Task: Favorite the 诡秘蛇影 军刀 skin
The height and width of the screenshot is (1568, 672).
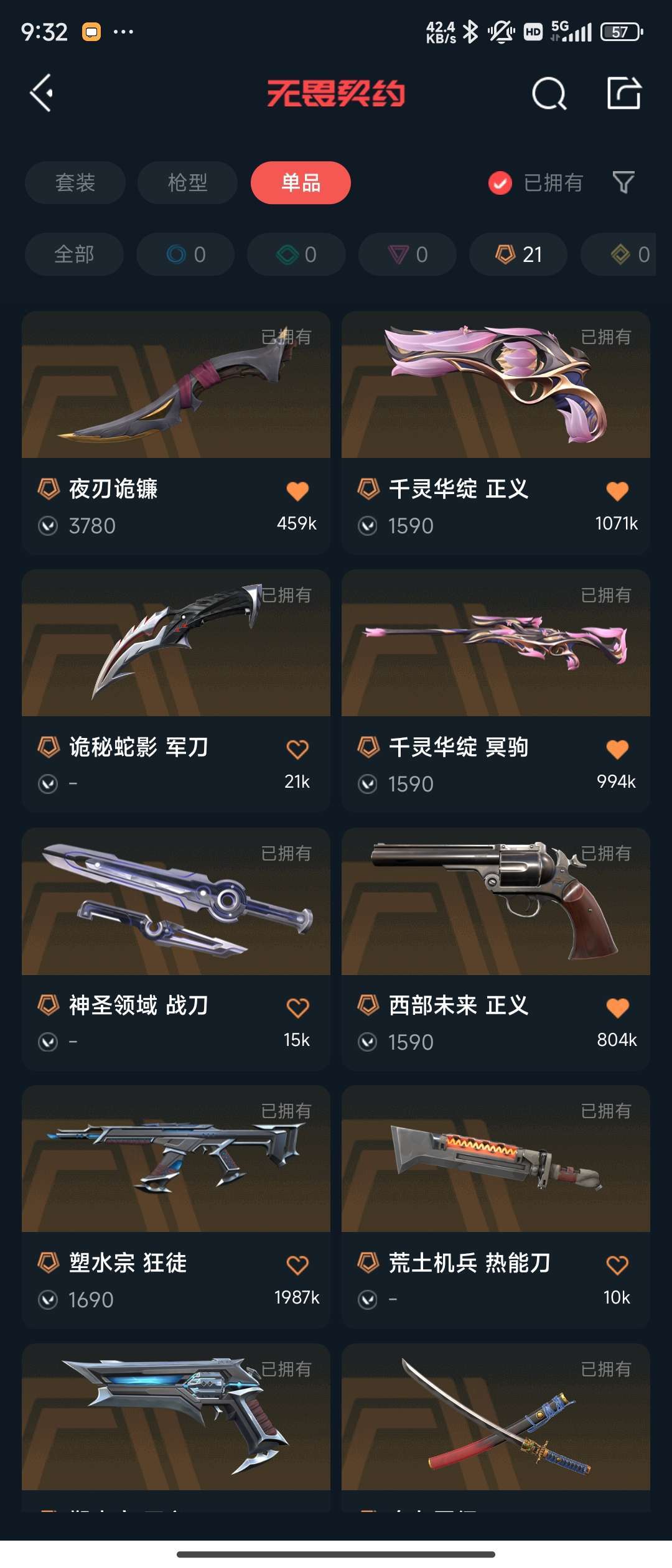Action: (298, 749)
